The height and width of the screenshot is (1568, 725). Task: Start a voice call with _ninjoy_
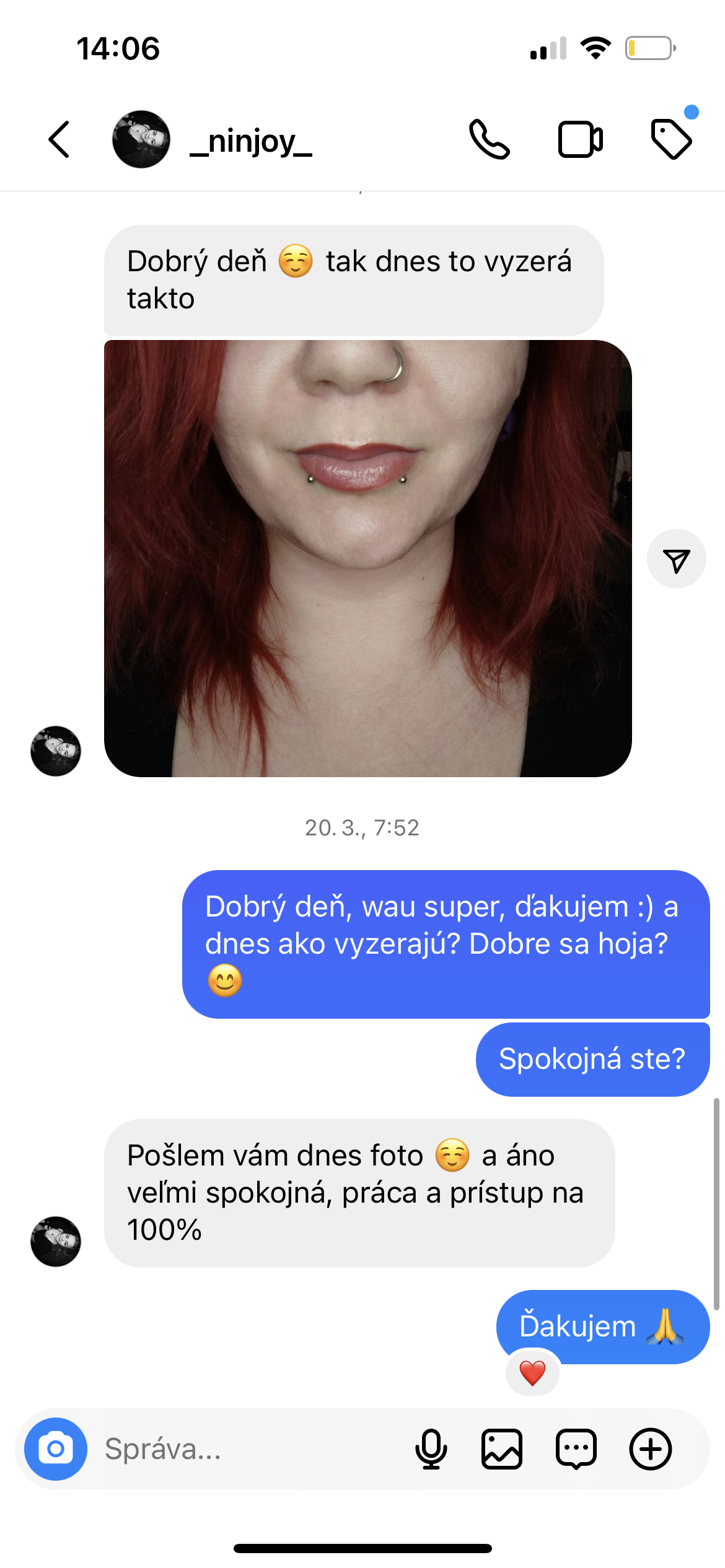pos(489,140)
